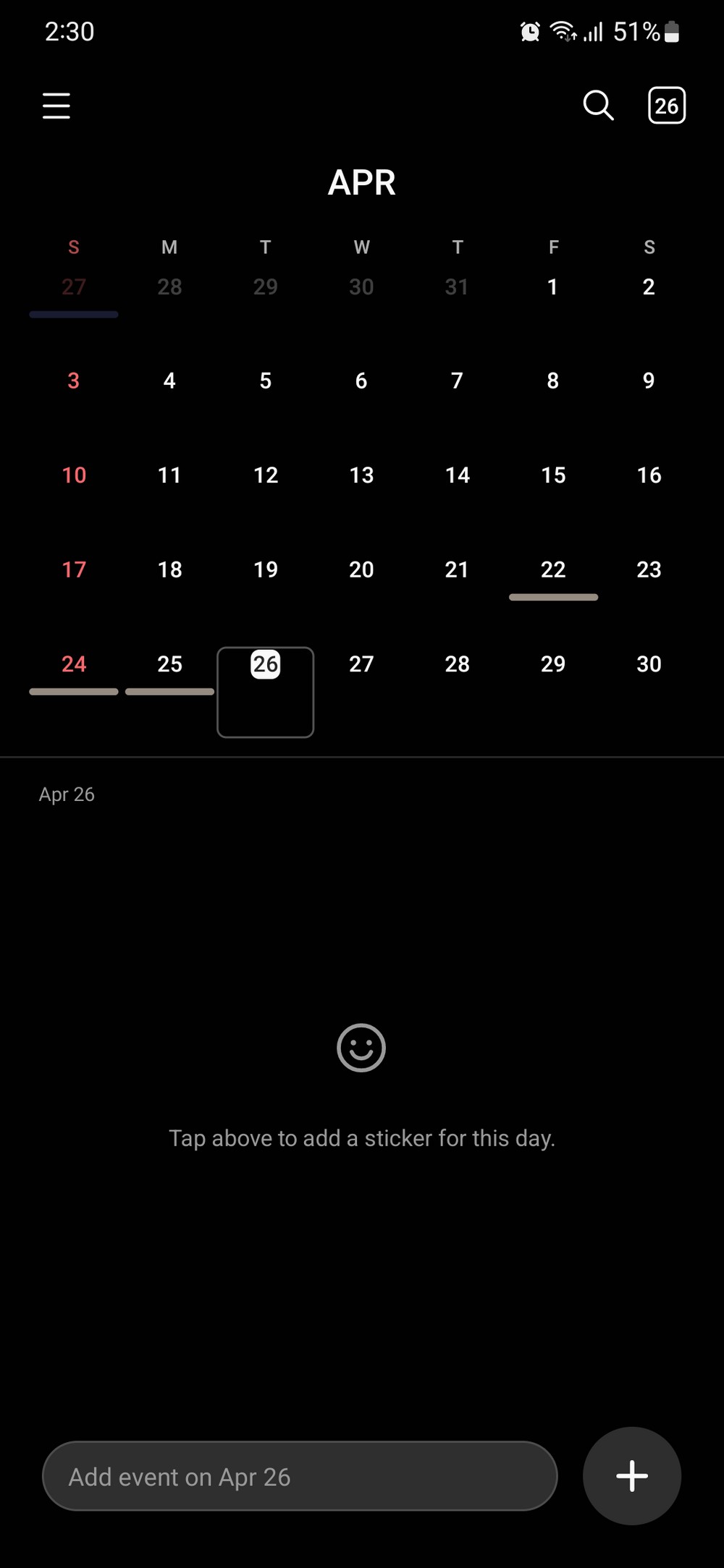Open the hamburger drawer menu
The width and height of the screenshot is (724, 1568).
tap(56, 106)
